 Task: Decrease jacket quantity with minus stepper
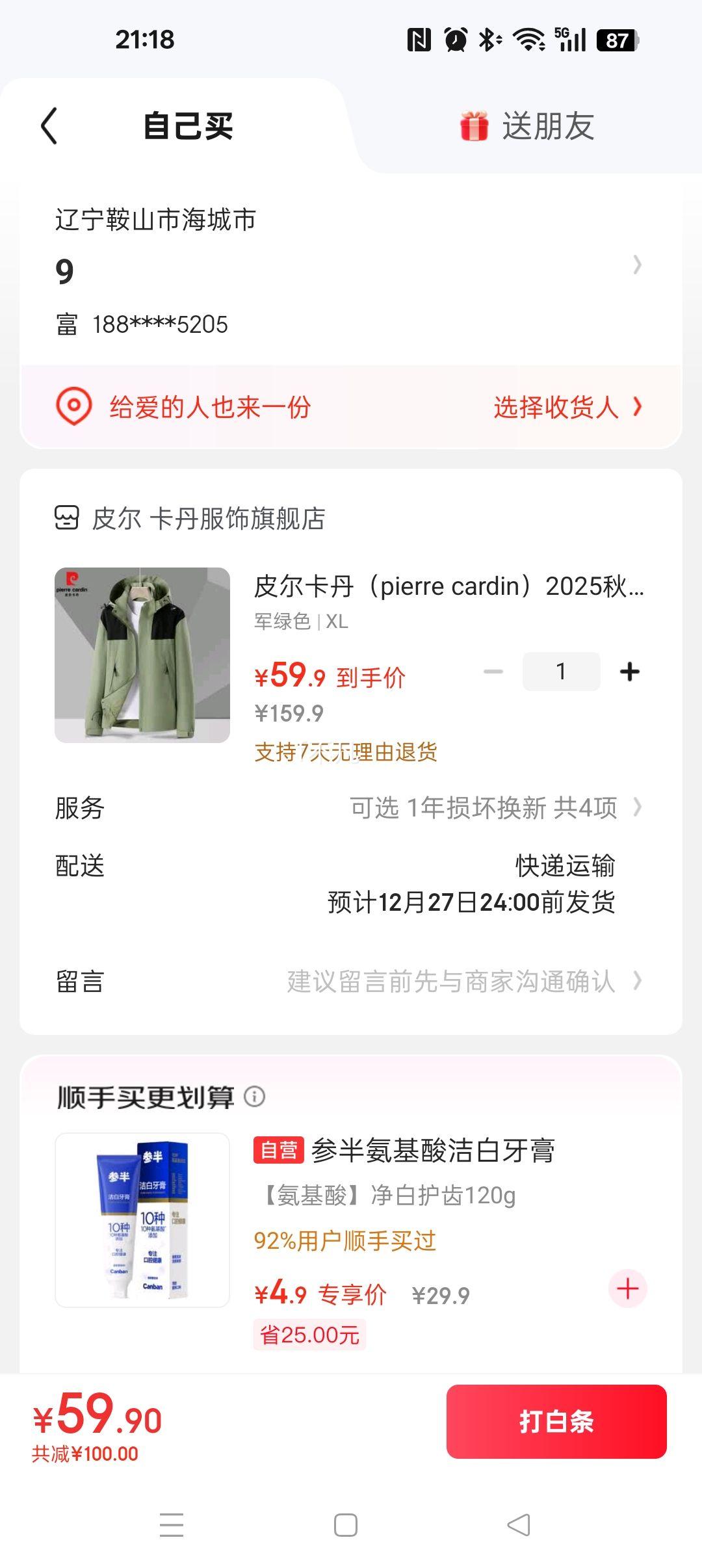click(x=494, y=671)
